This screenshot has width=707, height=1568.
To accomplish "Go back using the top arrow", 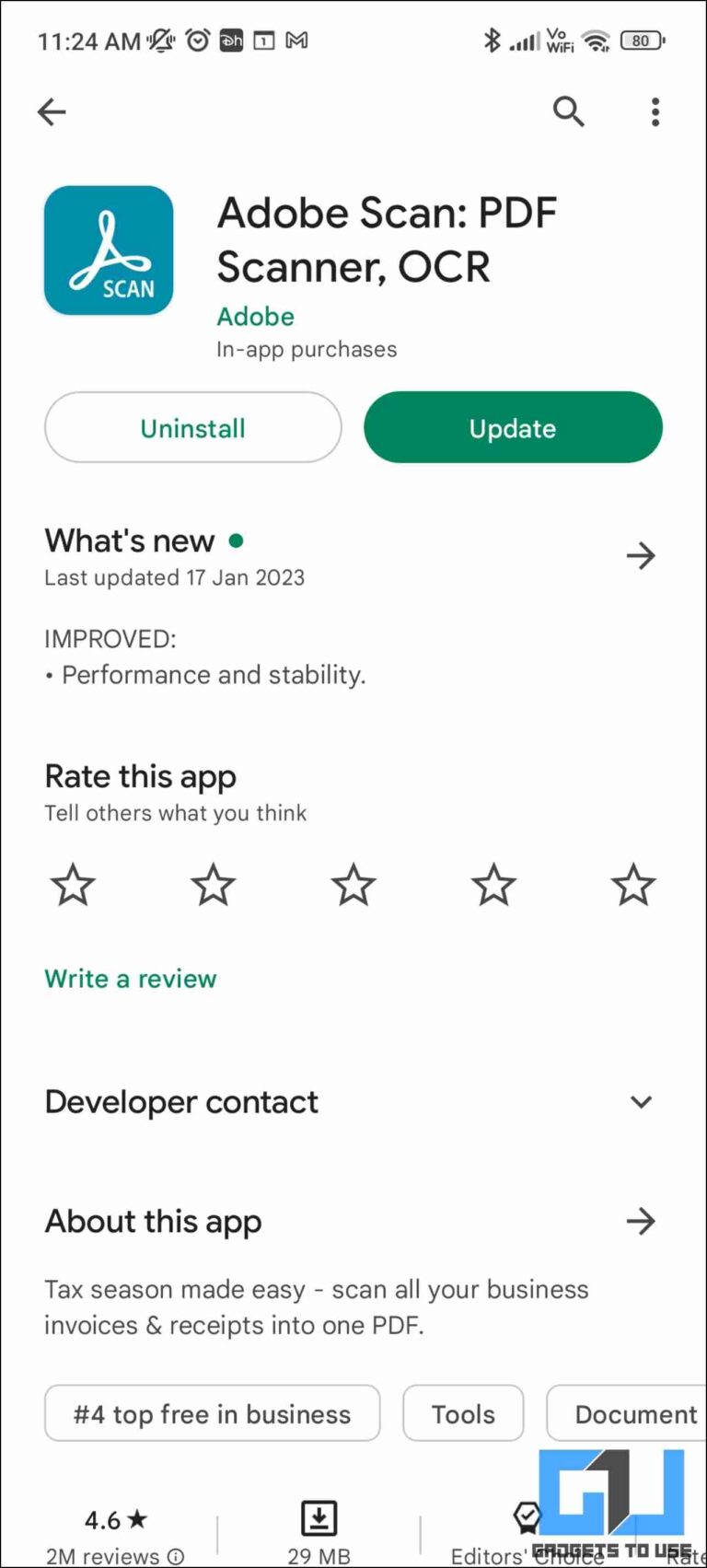I will click(x=52, y=112).
